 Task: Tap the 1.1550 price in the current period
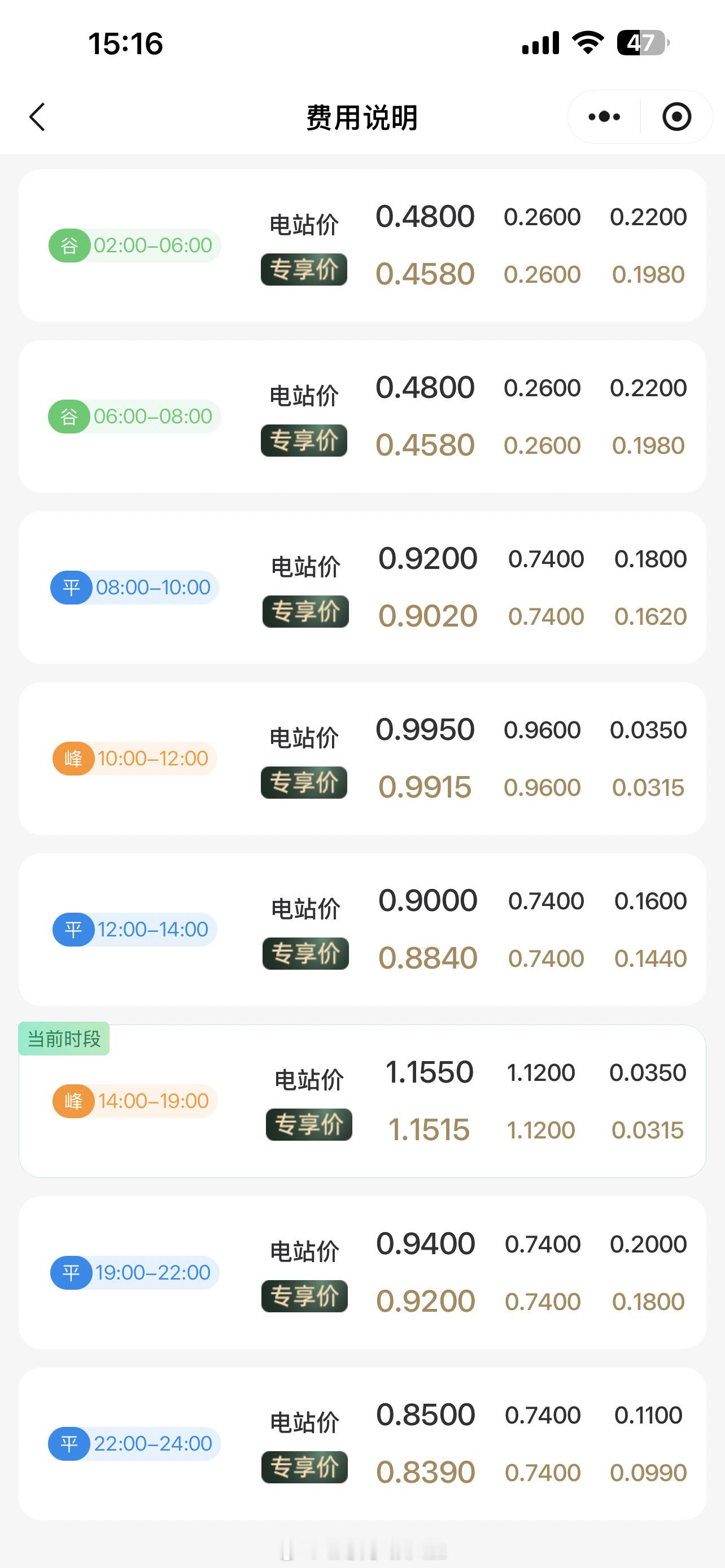tap(430, 1071)
